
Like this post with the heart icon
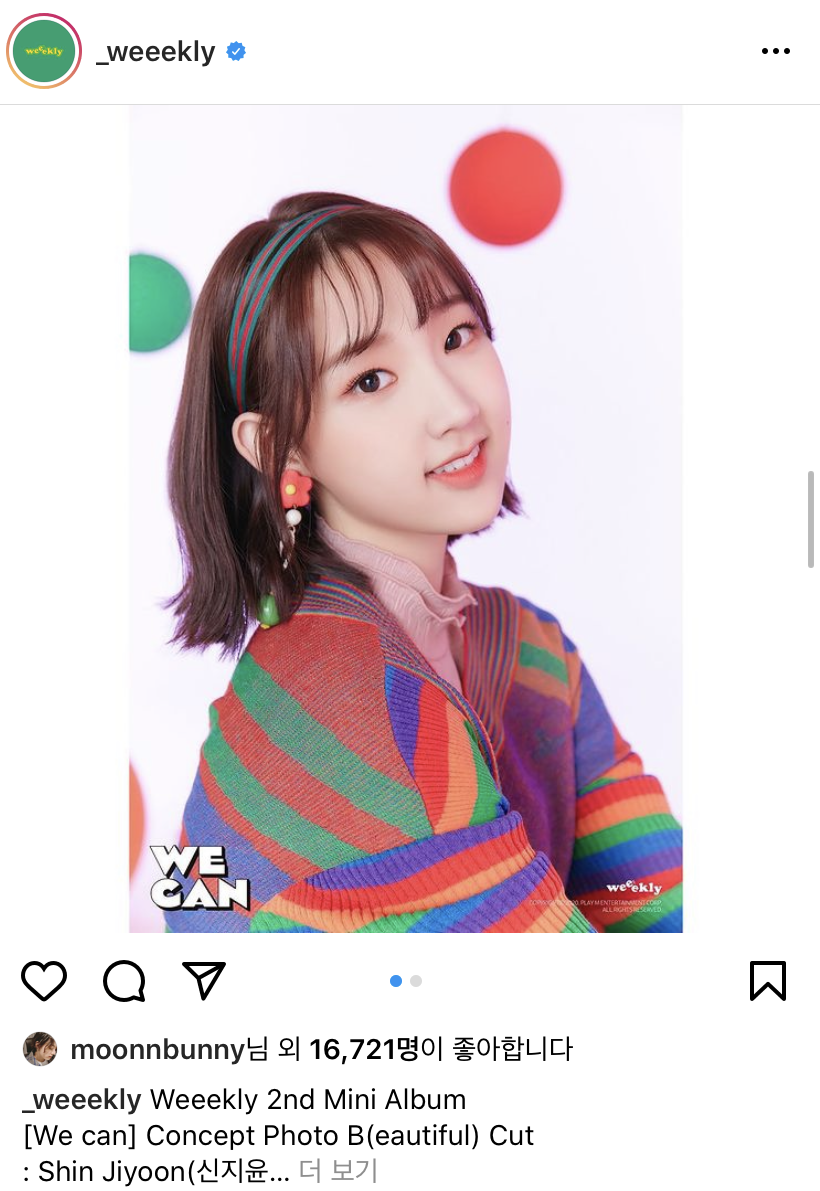coord(44,981)
